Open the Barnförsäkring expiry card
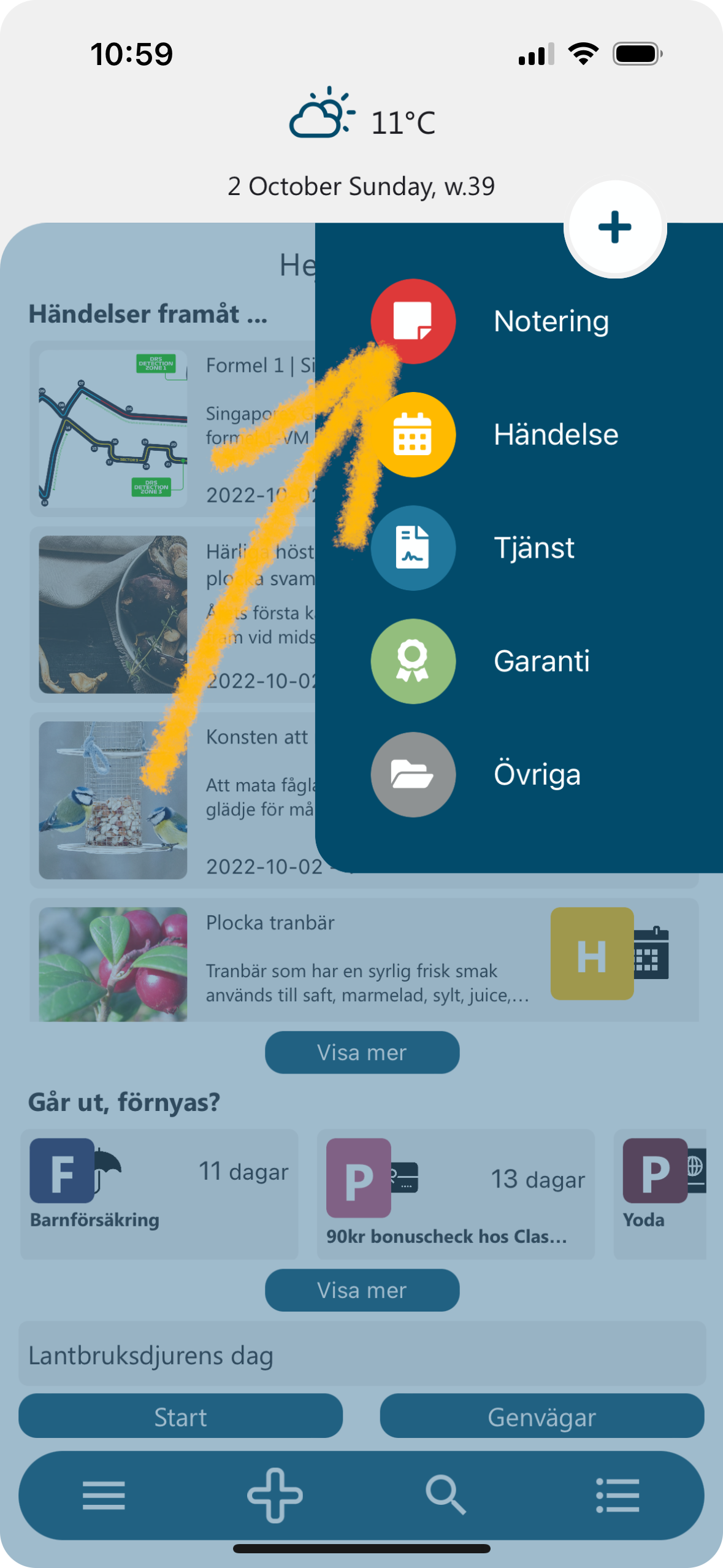Viewport: 723px width, 1568px height. point(159,1193)
